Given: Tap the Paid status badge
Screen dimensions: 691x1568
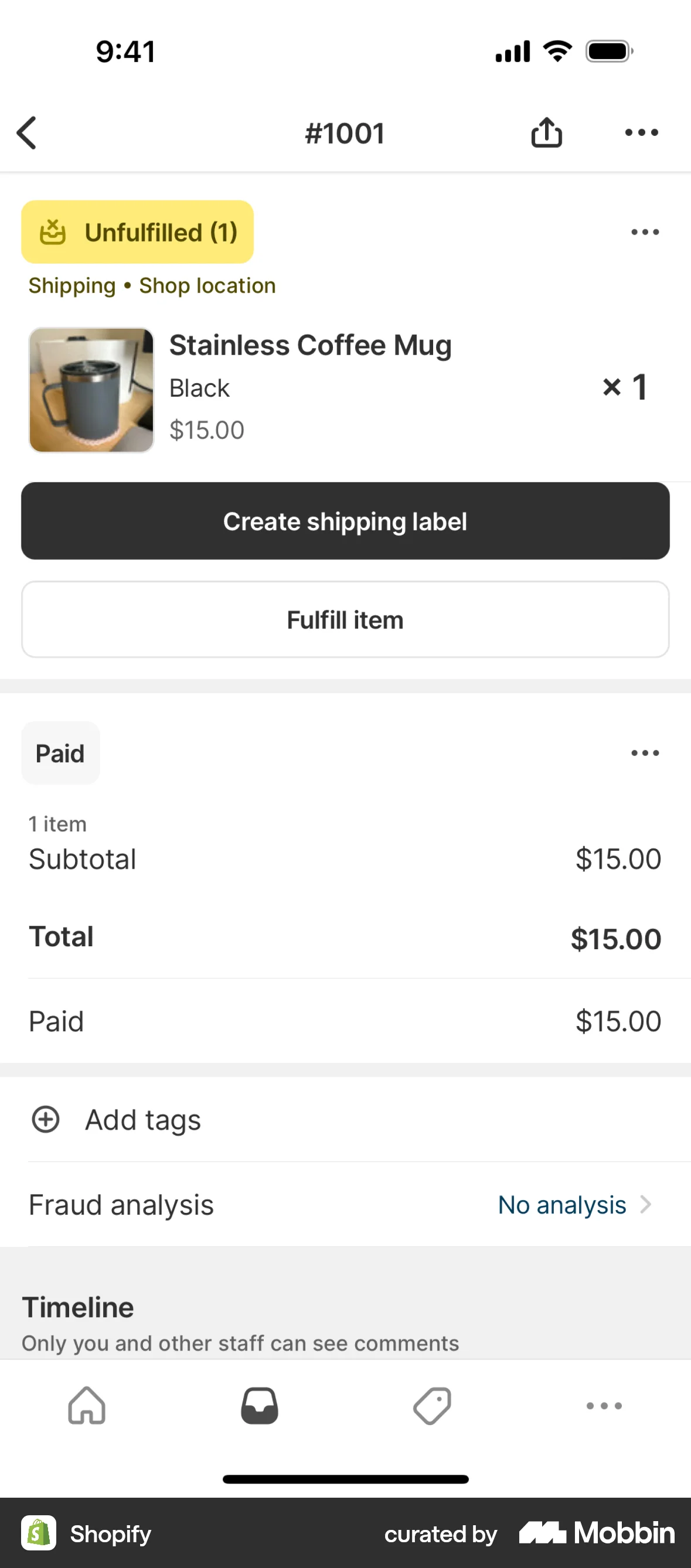Looking at the screenshot, I should tap(60, 752).
